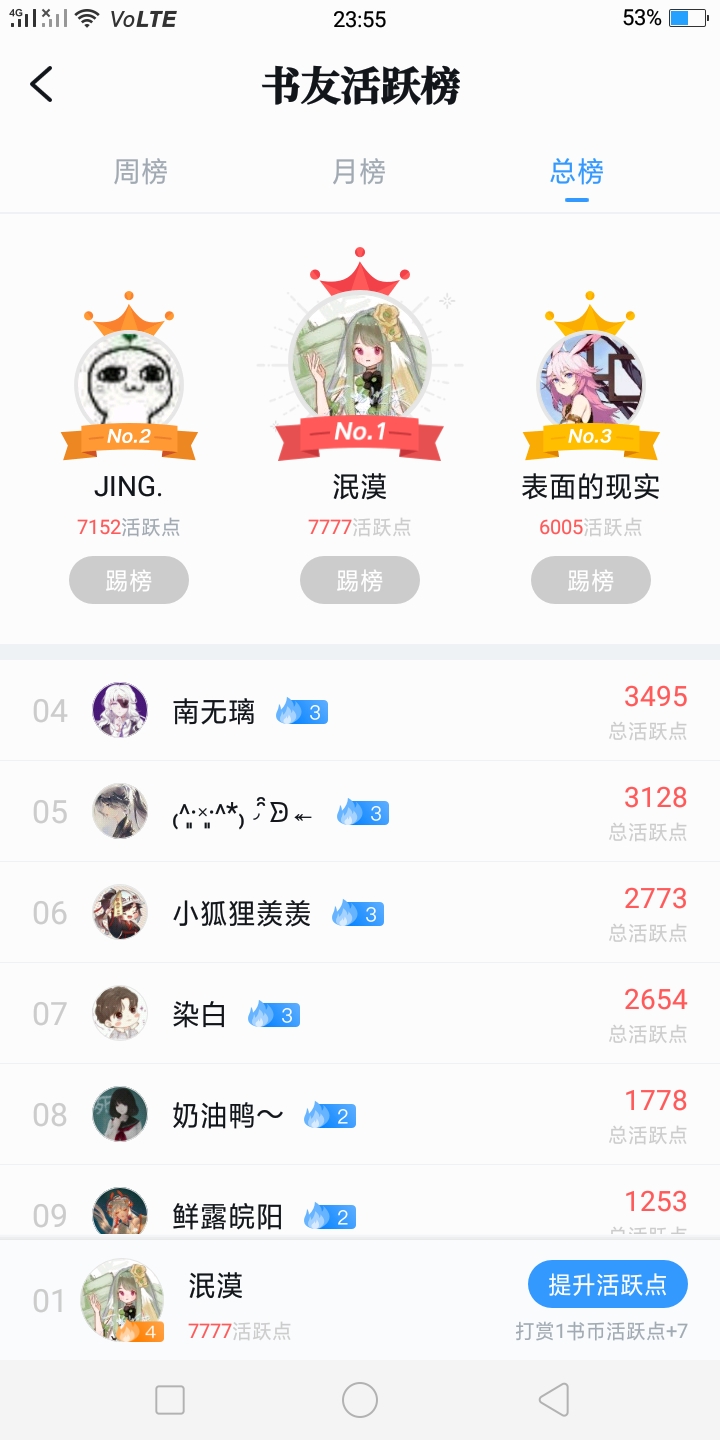This screenshot has width=720, height=1440.
Task: Tap 踢榜 button under JING.
Action: (x=129, y=580)
